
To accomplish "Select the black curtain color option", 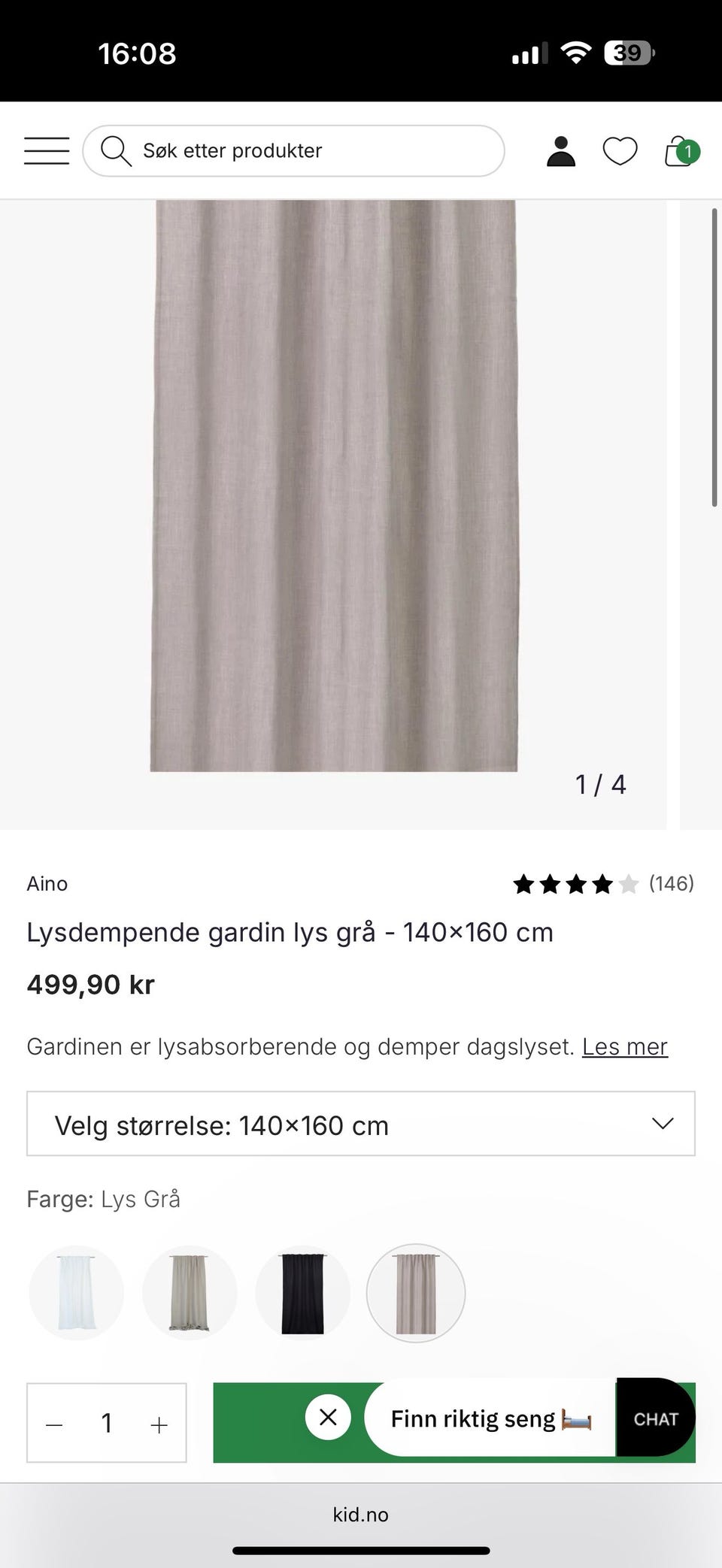I will pyautogui.click(x=302, y=1292).
